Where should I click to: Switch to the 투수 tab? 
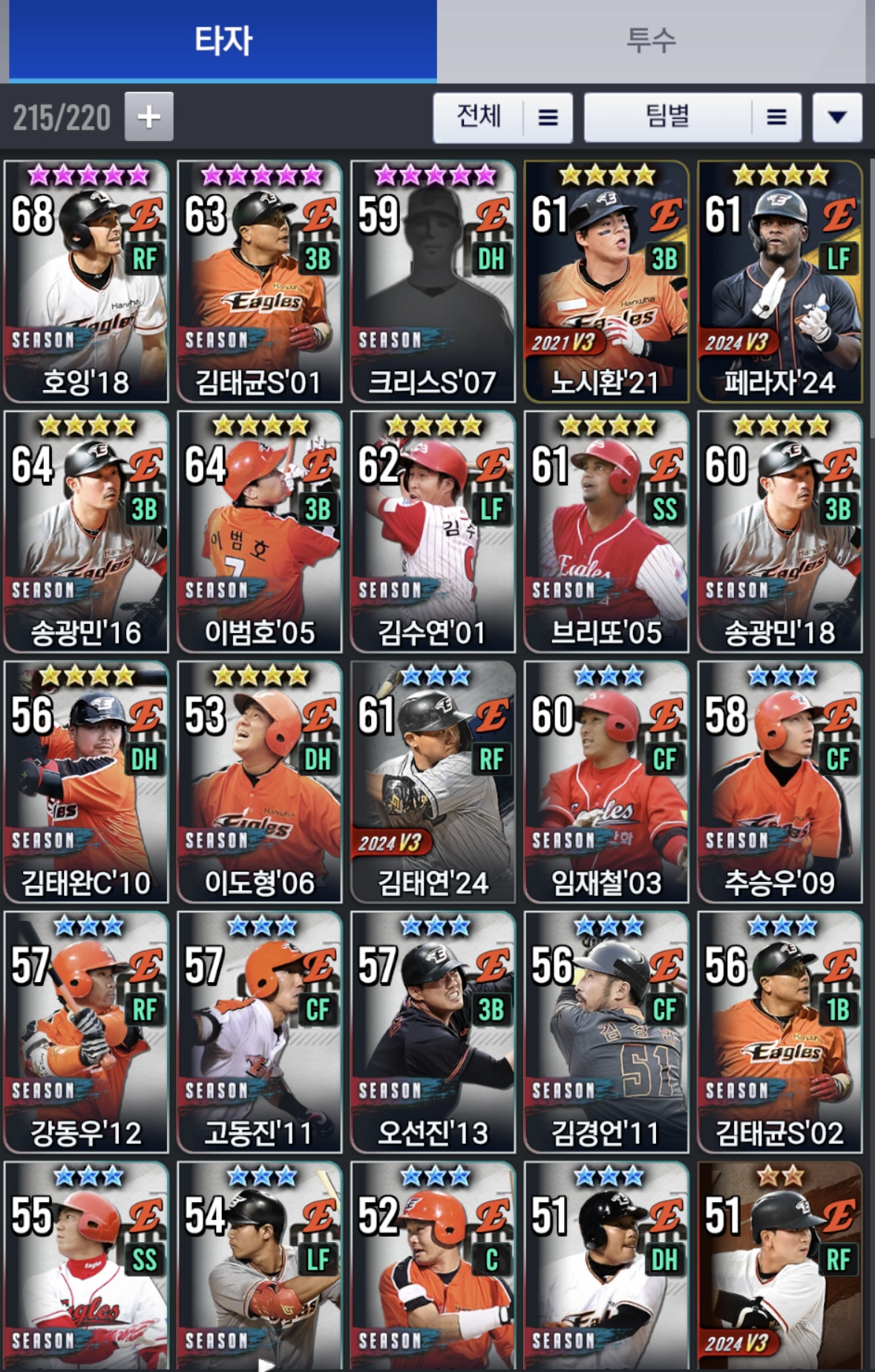650,40
